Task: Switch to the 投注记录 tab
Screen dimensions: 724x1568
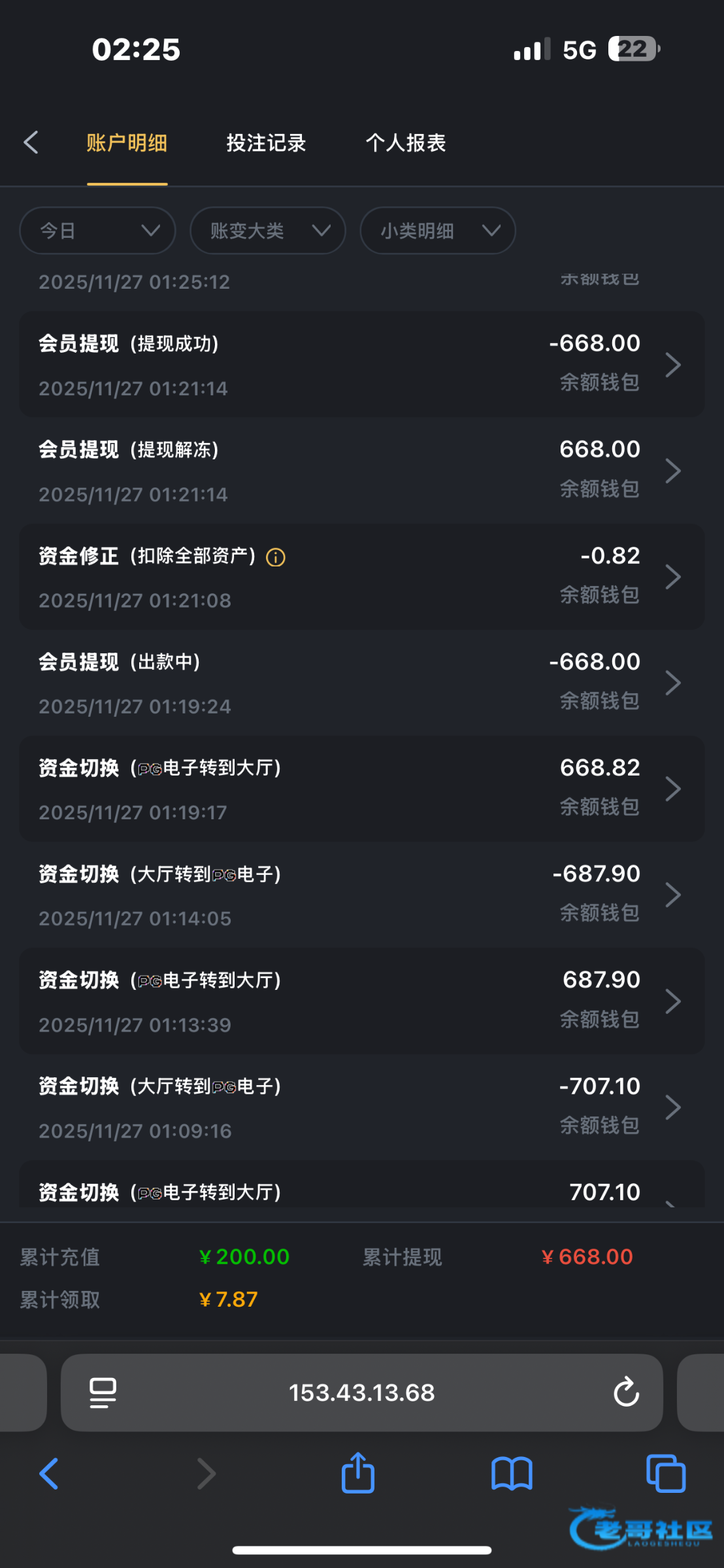Action: [x=266, y=142]
